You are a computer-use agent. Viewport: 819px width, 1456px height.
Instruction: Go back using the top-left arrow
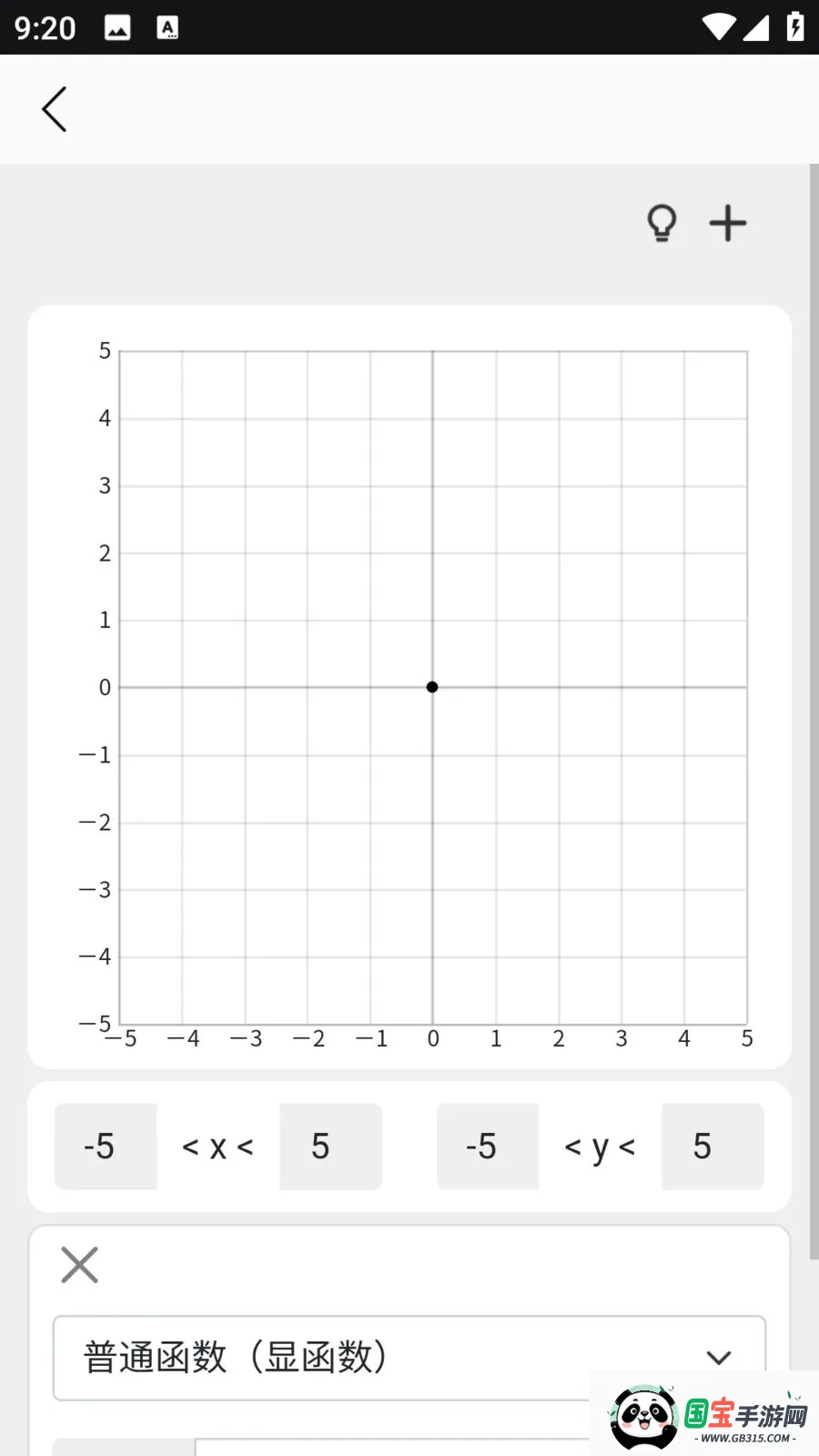pyautogui.click(x=55, y=109)
